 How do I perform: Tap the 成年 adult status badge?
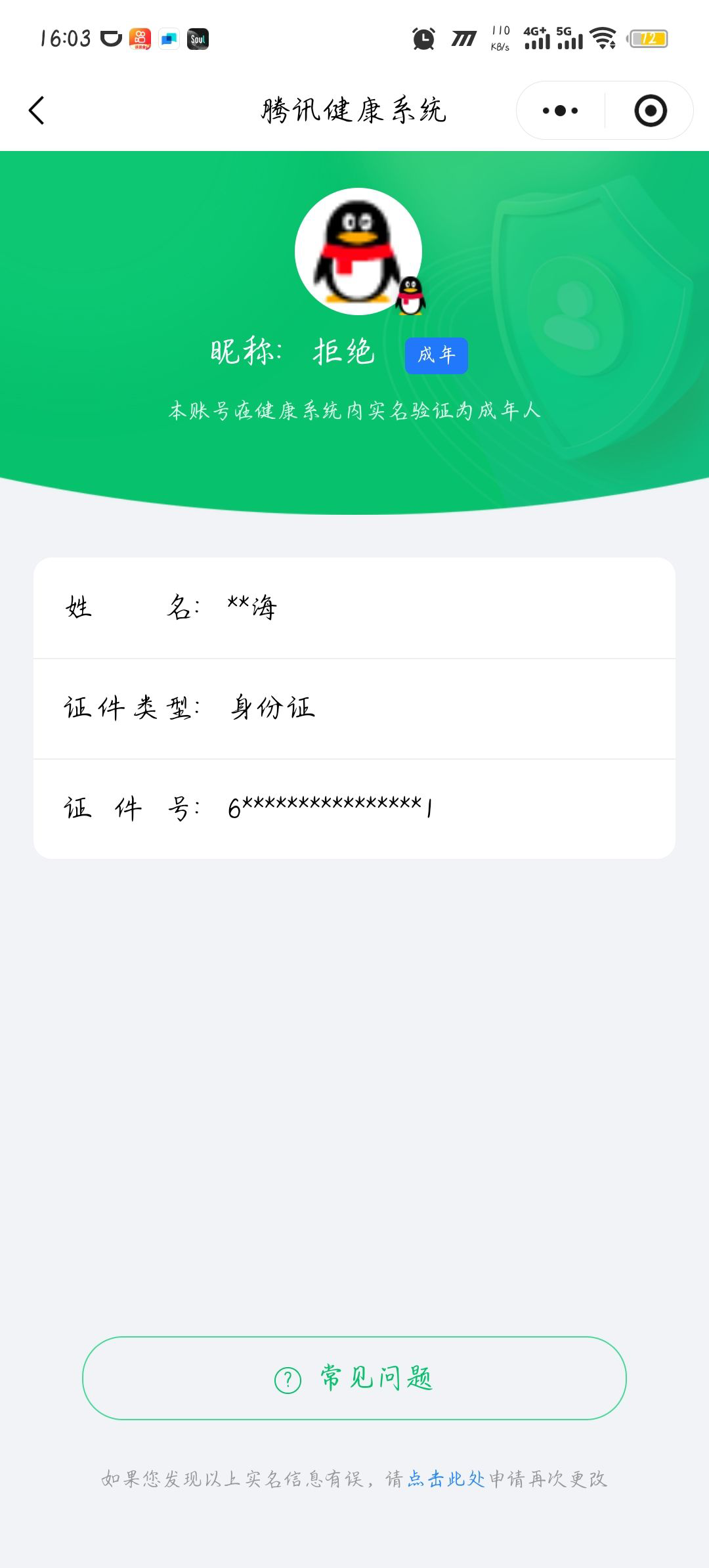coord(436,355)
